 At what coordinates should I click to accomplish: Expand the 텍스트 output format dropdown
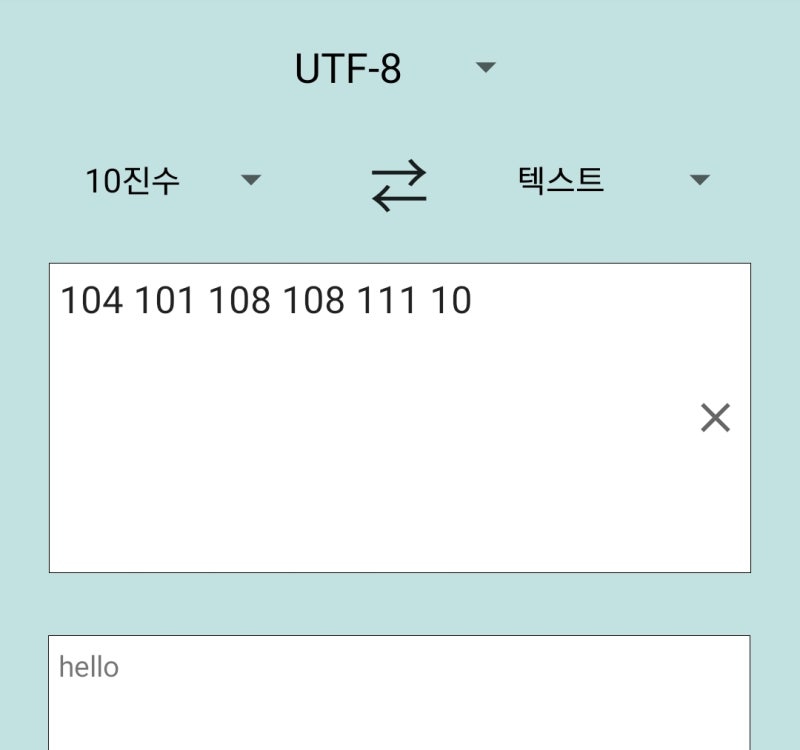click(612, 181)
